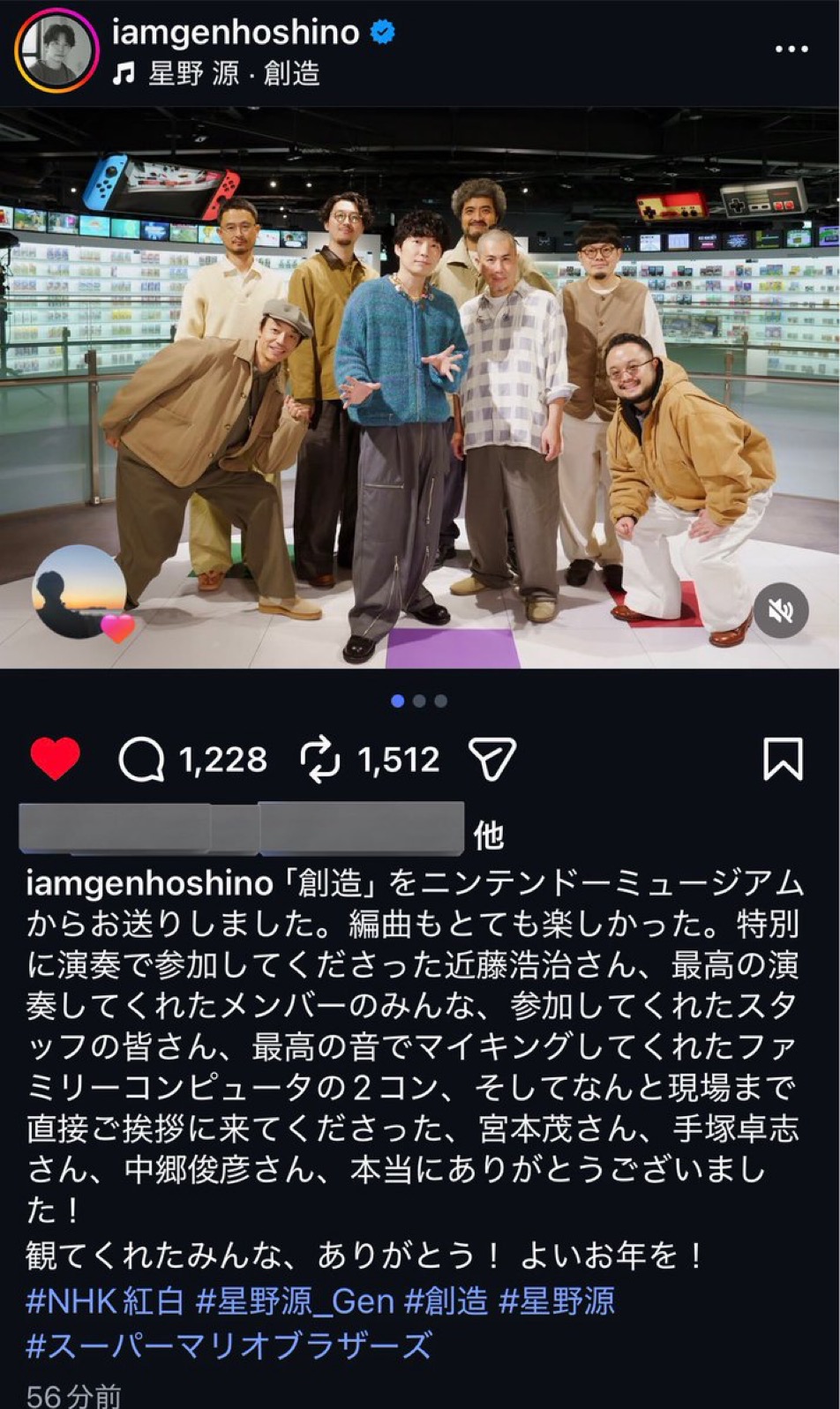840x1409 pixels.
Task: Save the post with the bookmark icon
Action: [783, 759]
